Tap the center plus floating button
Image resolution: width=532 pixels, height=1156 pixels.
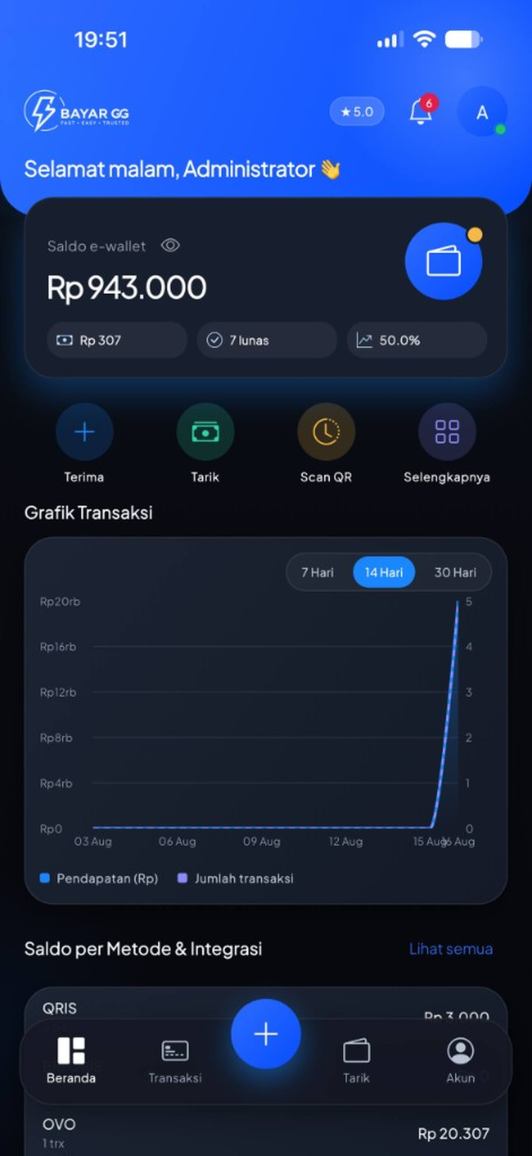pos(266,1034)
